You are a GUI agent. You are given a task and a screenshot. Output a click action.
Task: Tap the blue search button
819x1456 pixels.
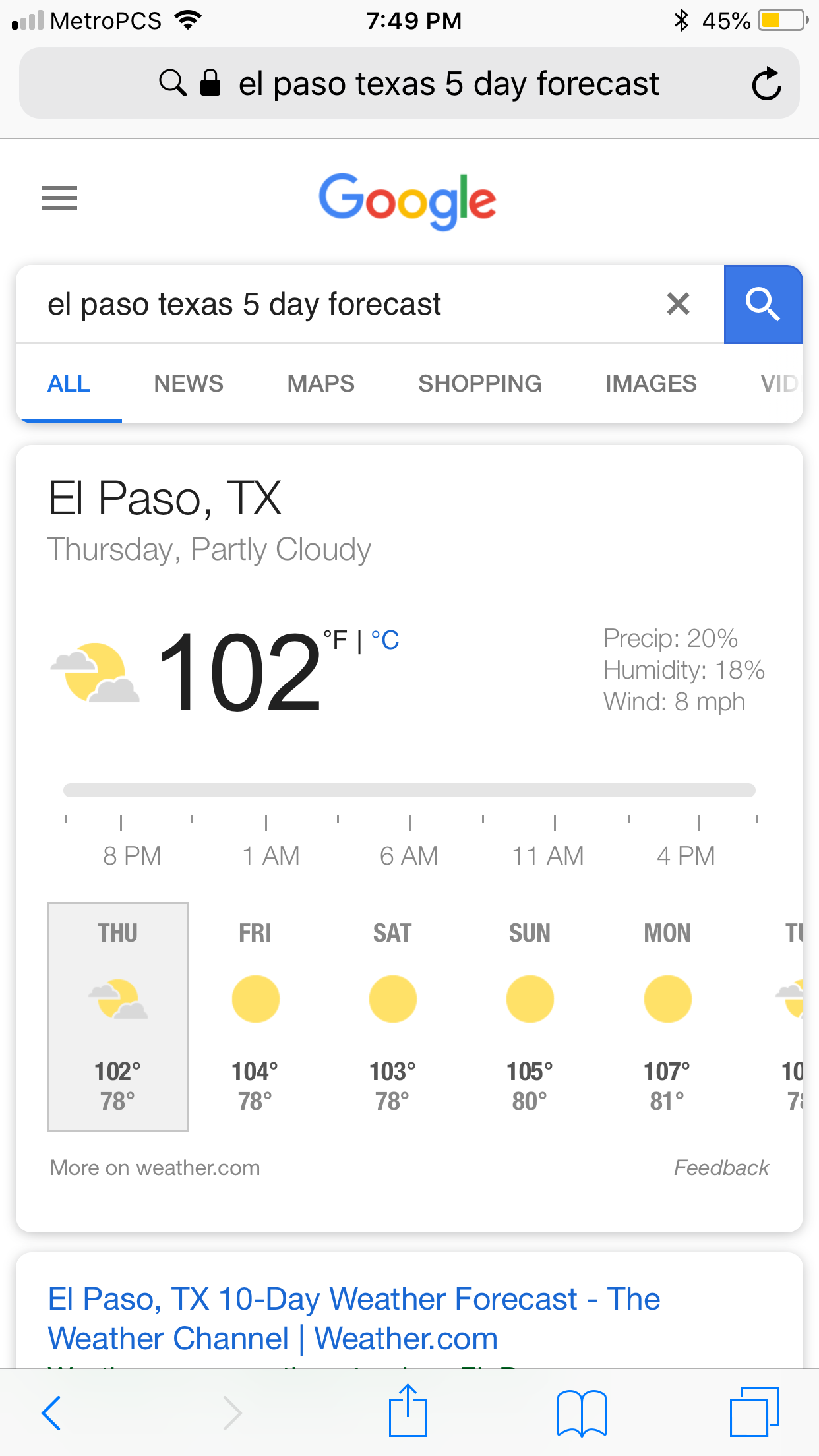point(763,304)
